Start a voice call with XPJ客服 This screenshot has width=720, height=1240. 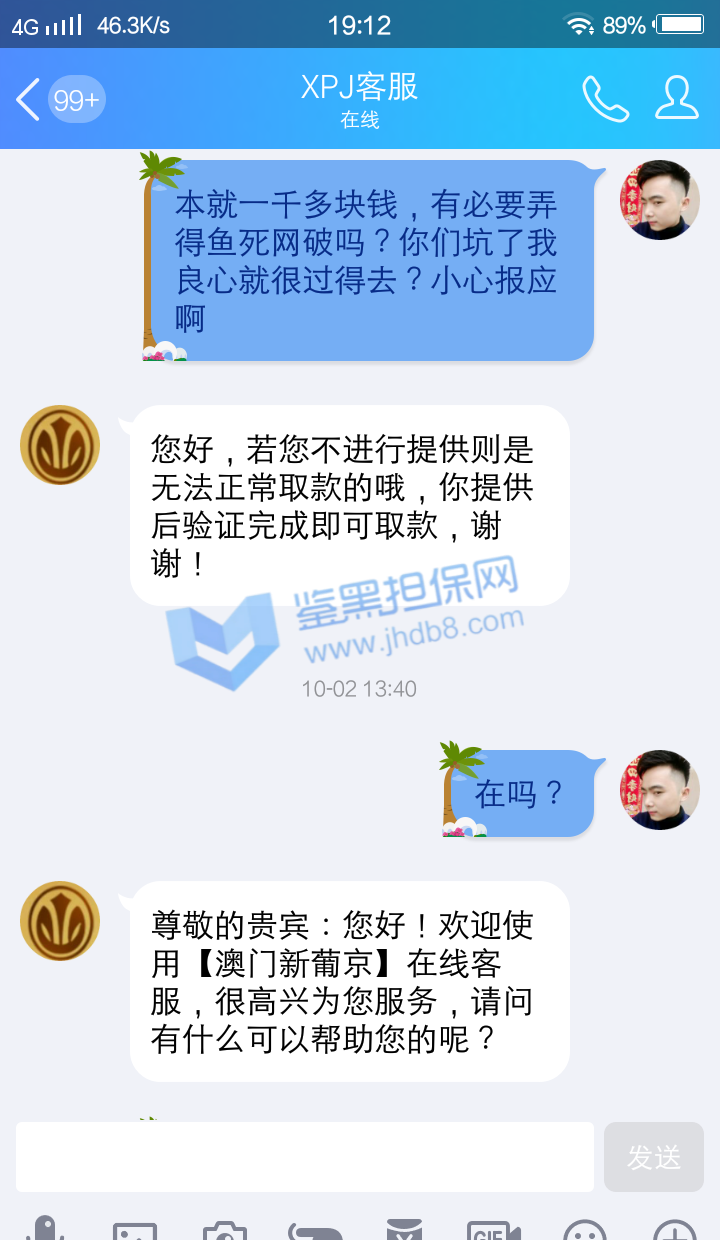point(605,99)
